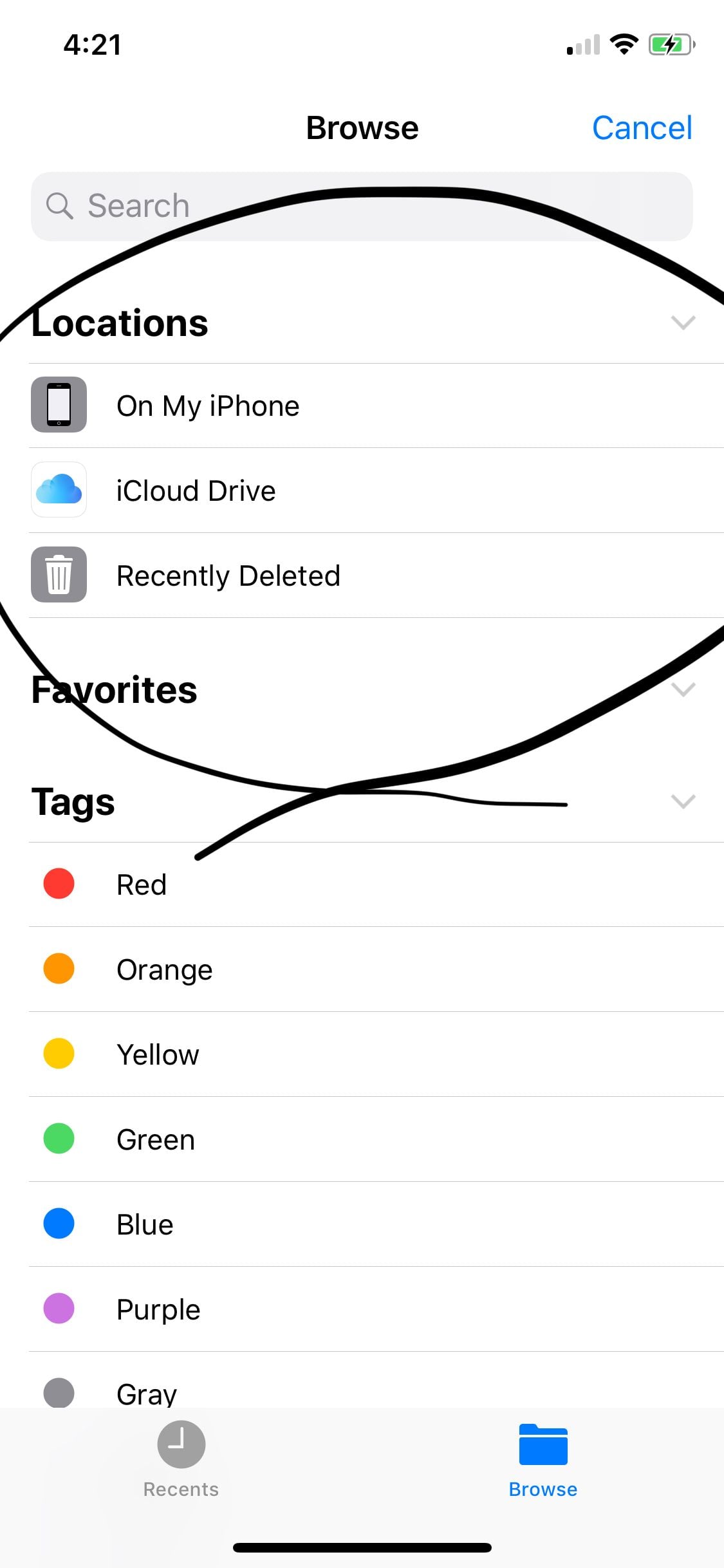Tap the Search field

pos(360,207)
